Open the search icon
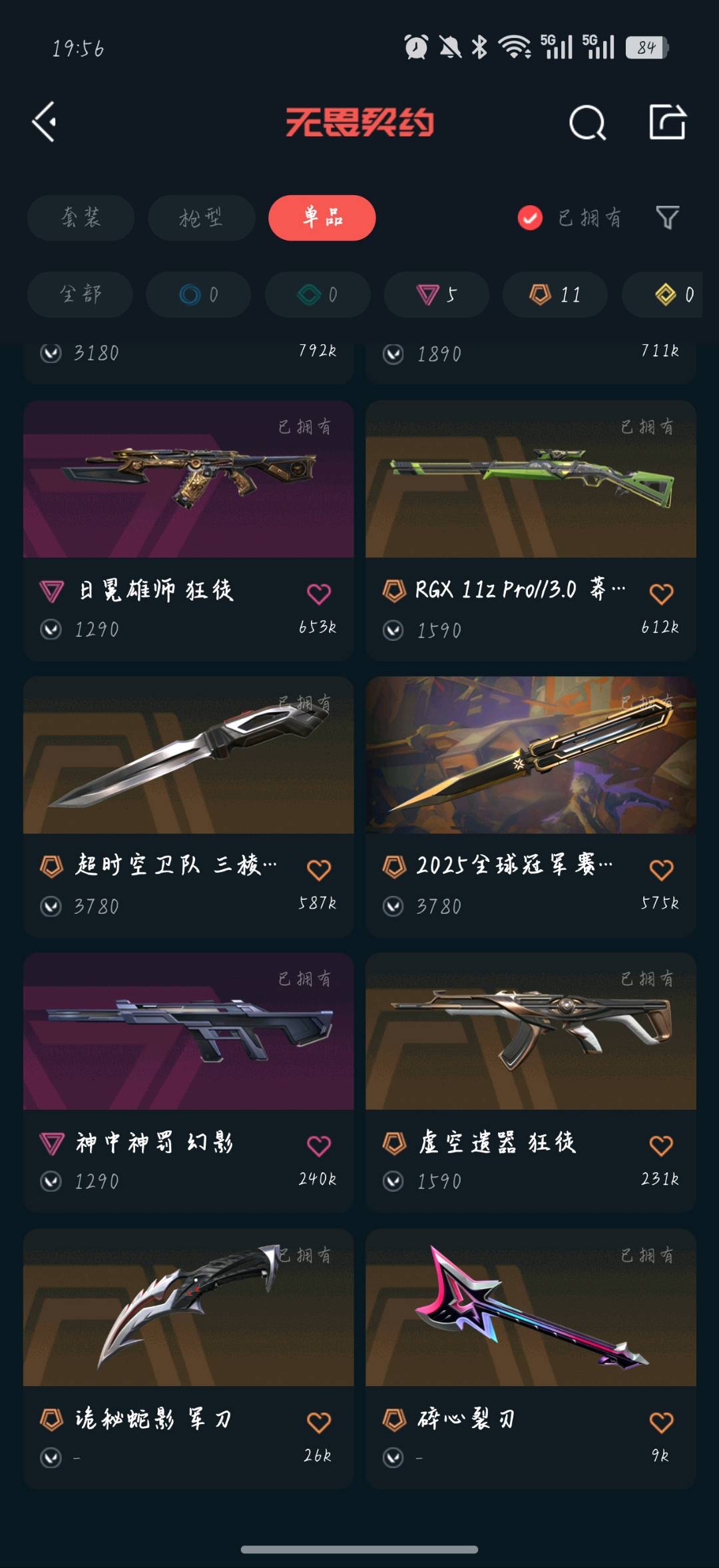This screenshot has height=1568, width=719. [x=587, y=123]
